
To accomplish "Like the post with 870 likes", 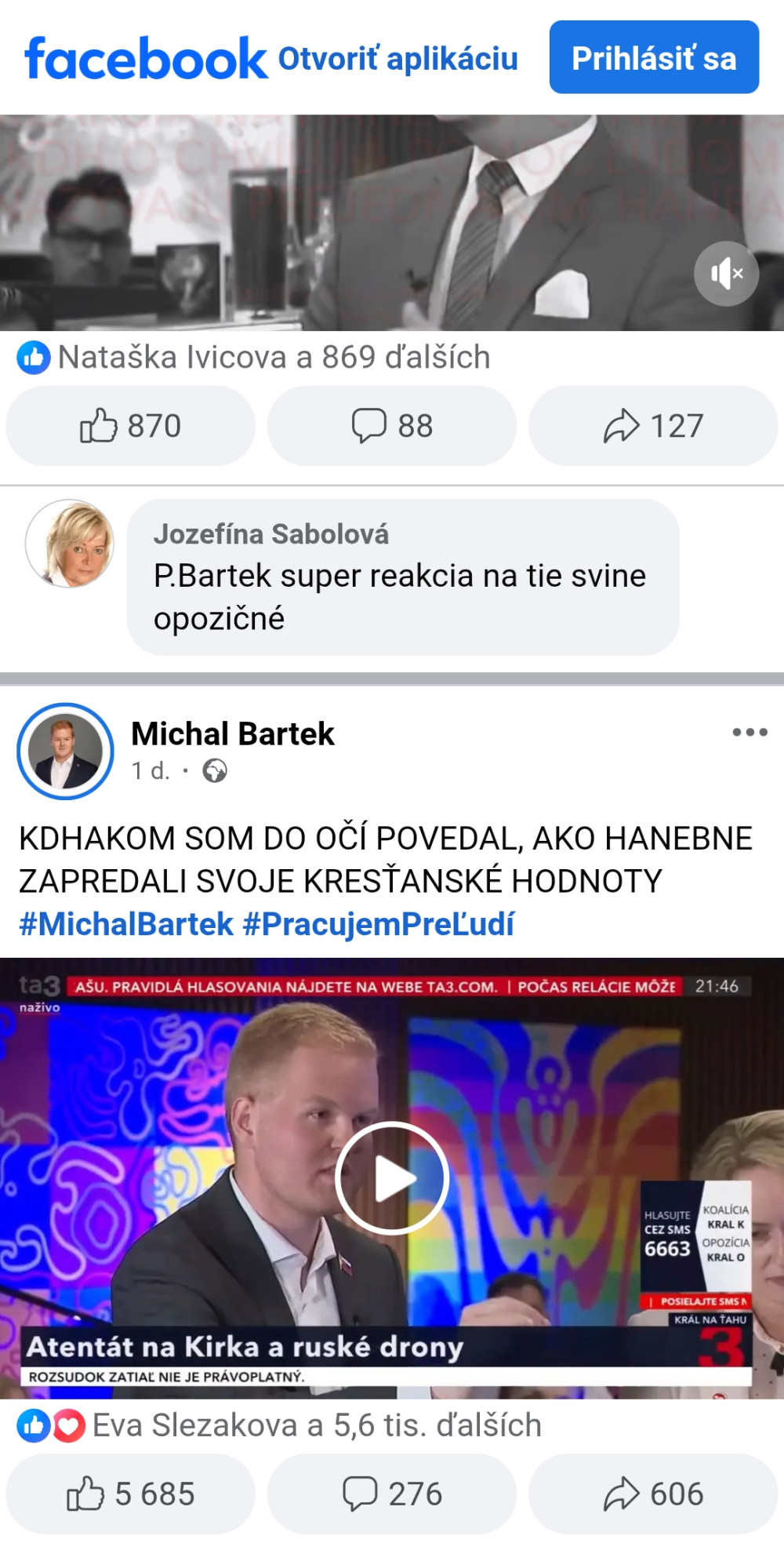I will point(131,426).
